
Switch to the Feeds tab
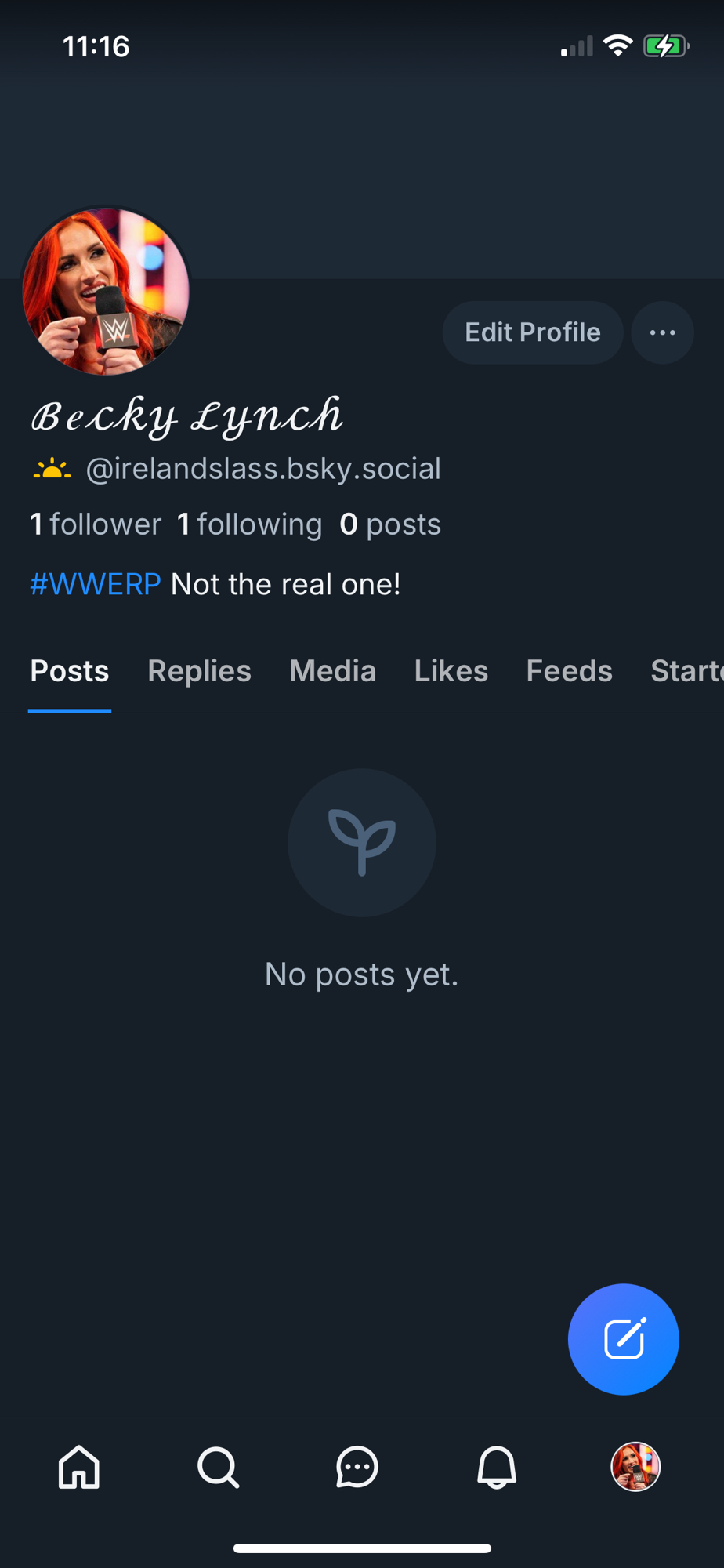click(569, 671)
